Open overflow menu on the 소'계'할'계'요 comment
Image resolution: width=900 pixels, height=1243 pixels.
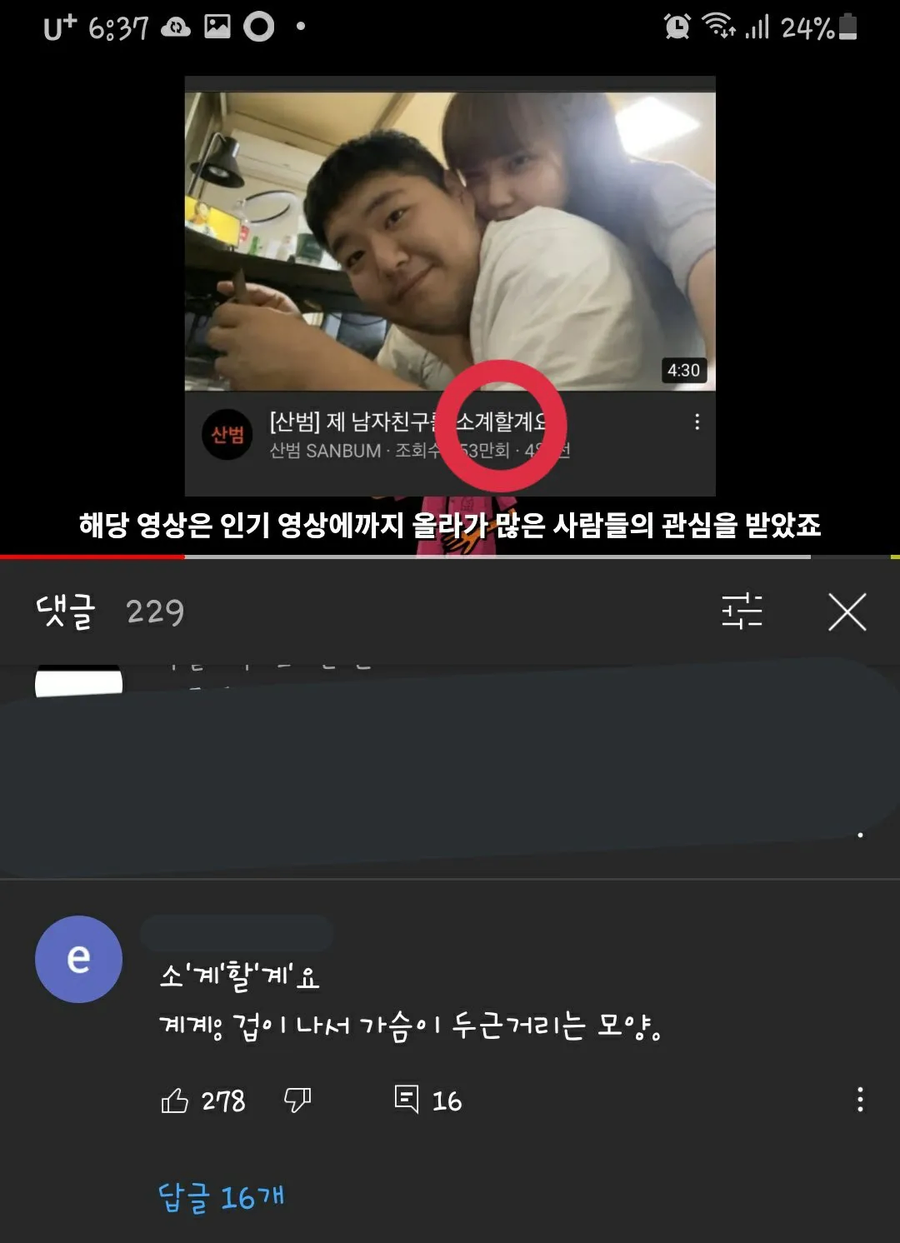coord(860,1101)
